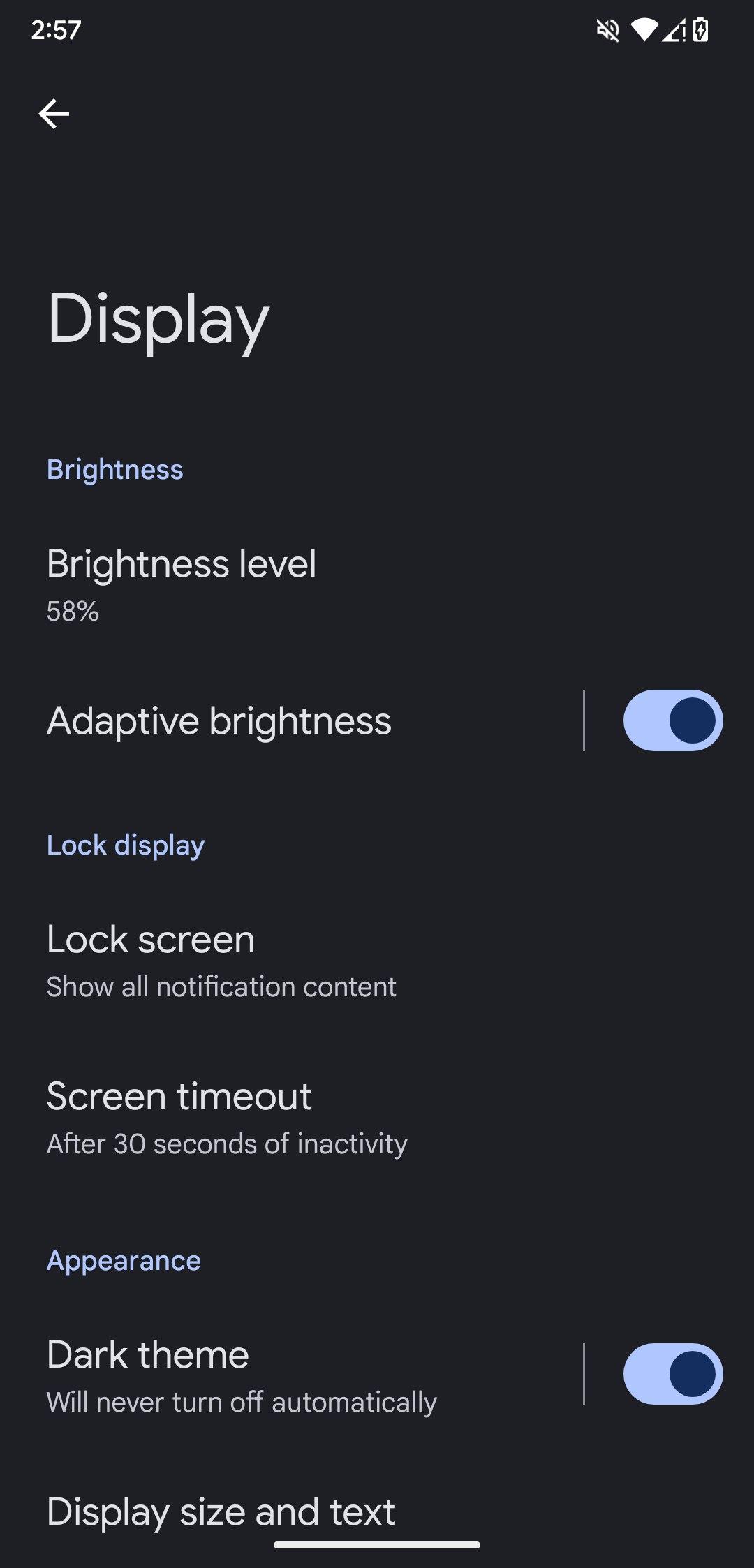
Task: Go back from Display settings
Action: (x=54, y=114)
